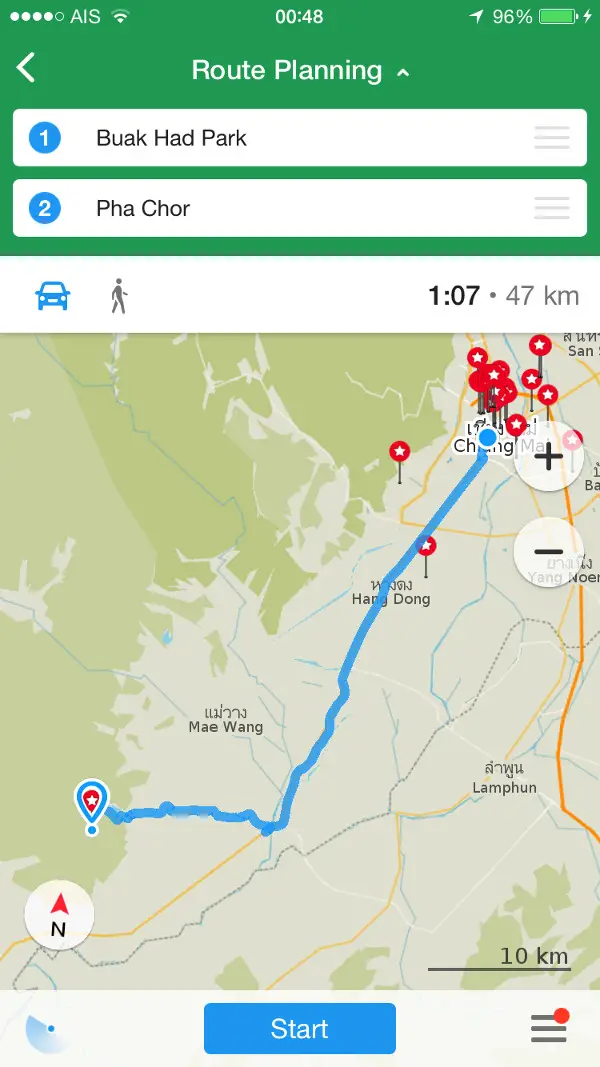Reset map orientation with north compass
The width and height of the screenshot is (600, 1067).
click(x=59, y=915)
